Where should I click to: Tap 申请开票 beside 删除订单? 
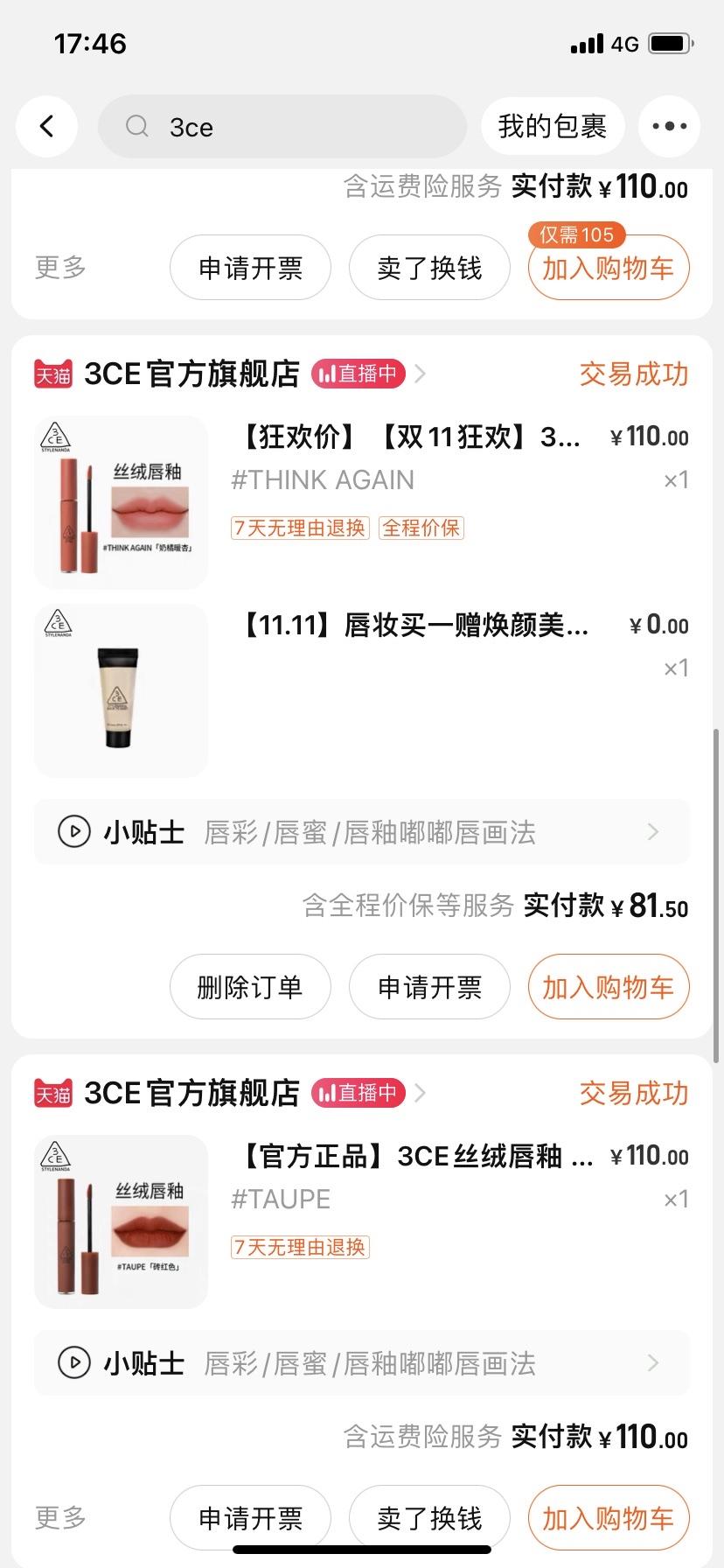pos(429,987)
